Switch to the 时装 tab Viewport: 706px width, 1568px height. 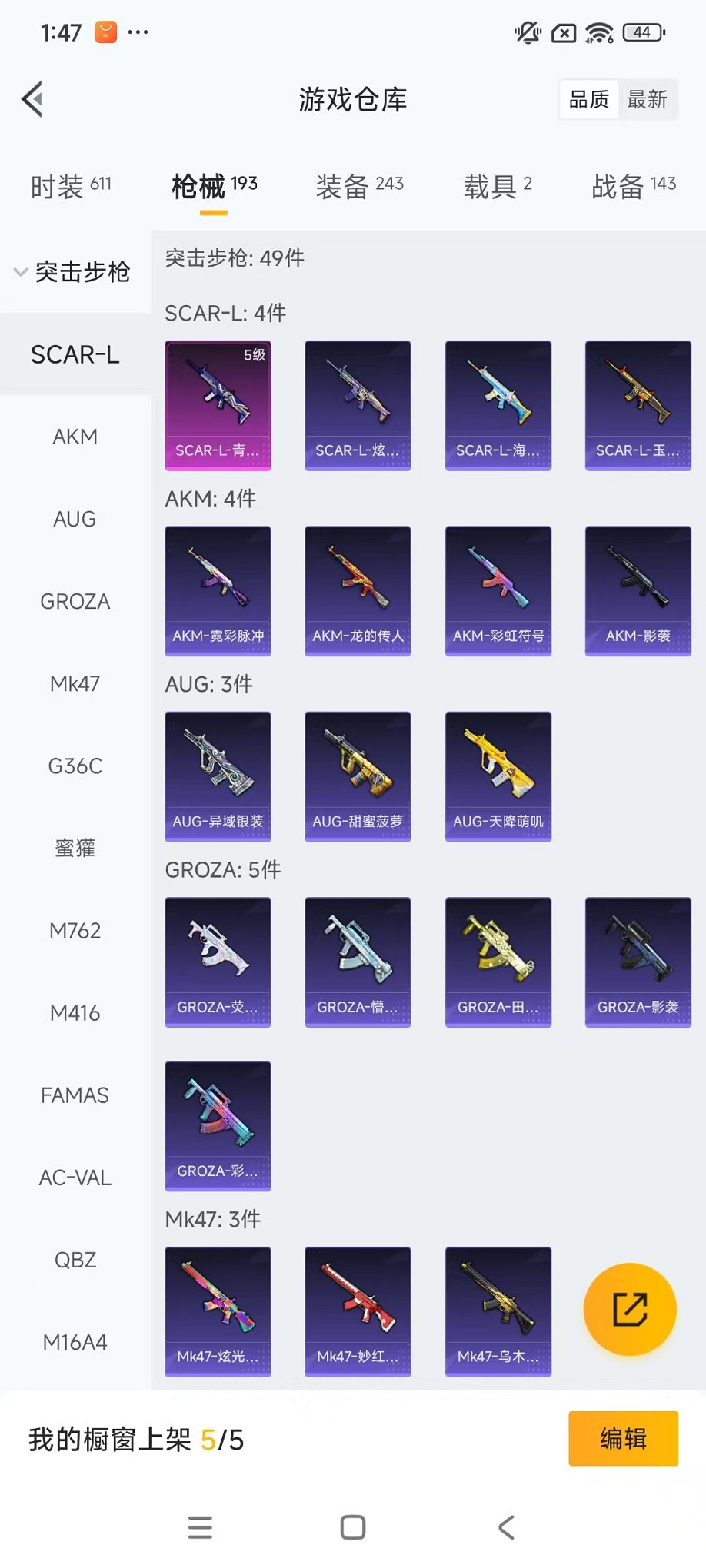(71, 185)
